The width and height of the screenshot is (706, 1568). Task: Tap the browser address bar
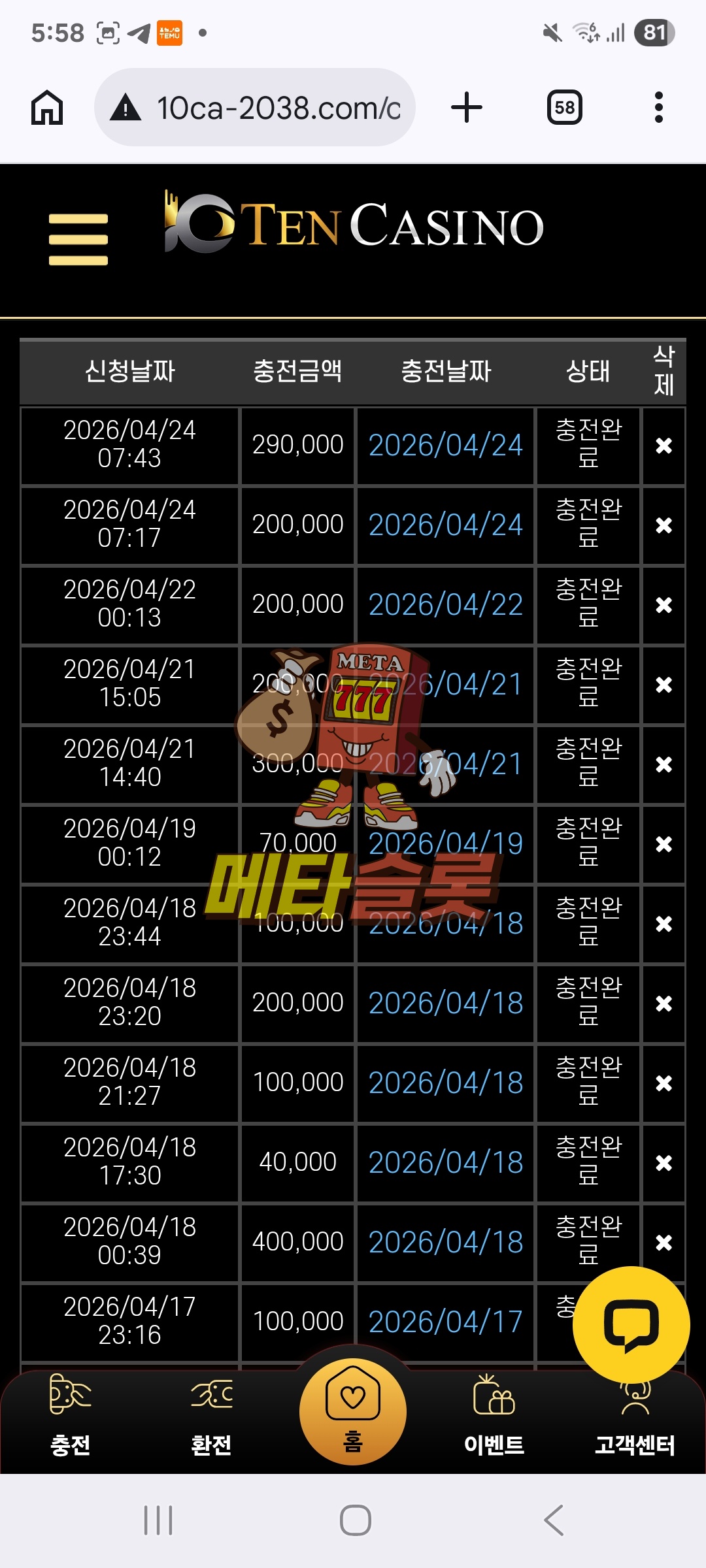(x=255, y=108)
